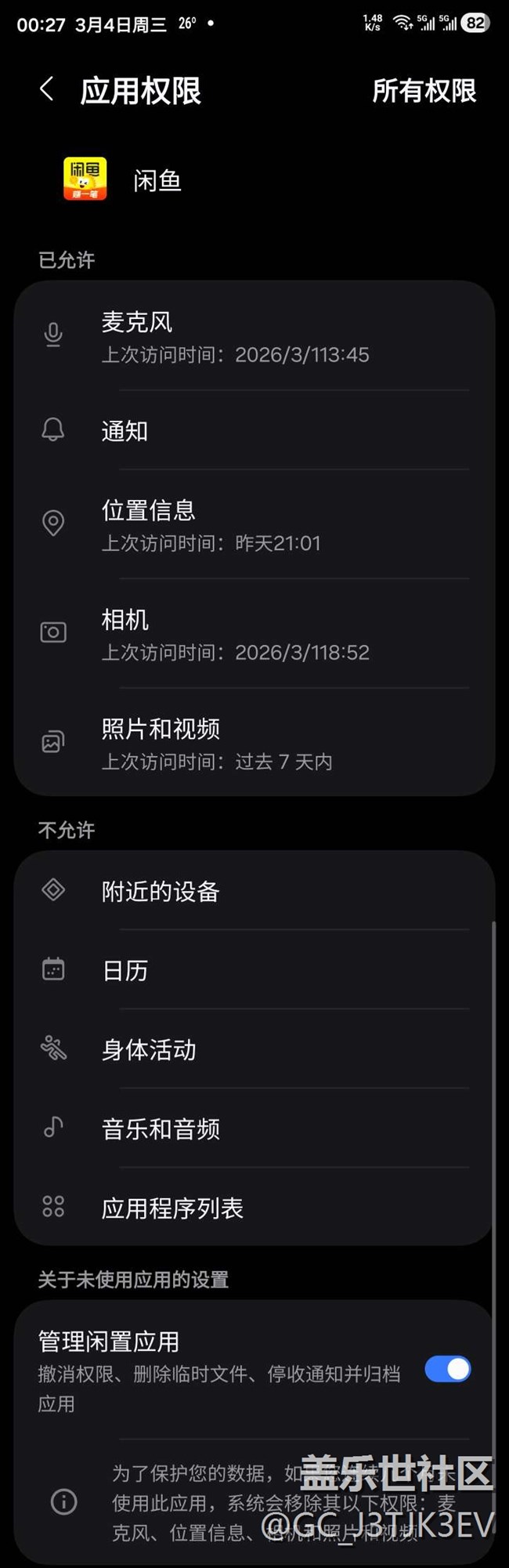
Task: Open 所有权限 in the top bar
Action: tap(424, 91)
